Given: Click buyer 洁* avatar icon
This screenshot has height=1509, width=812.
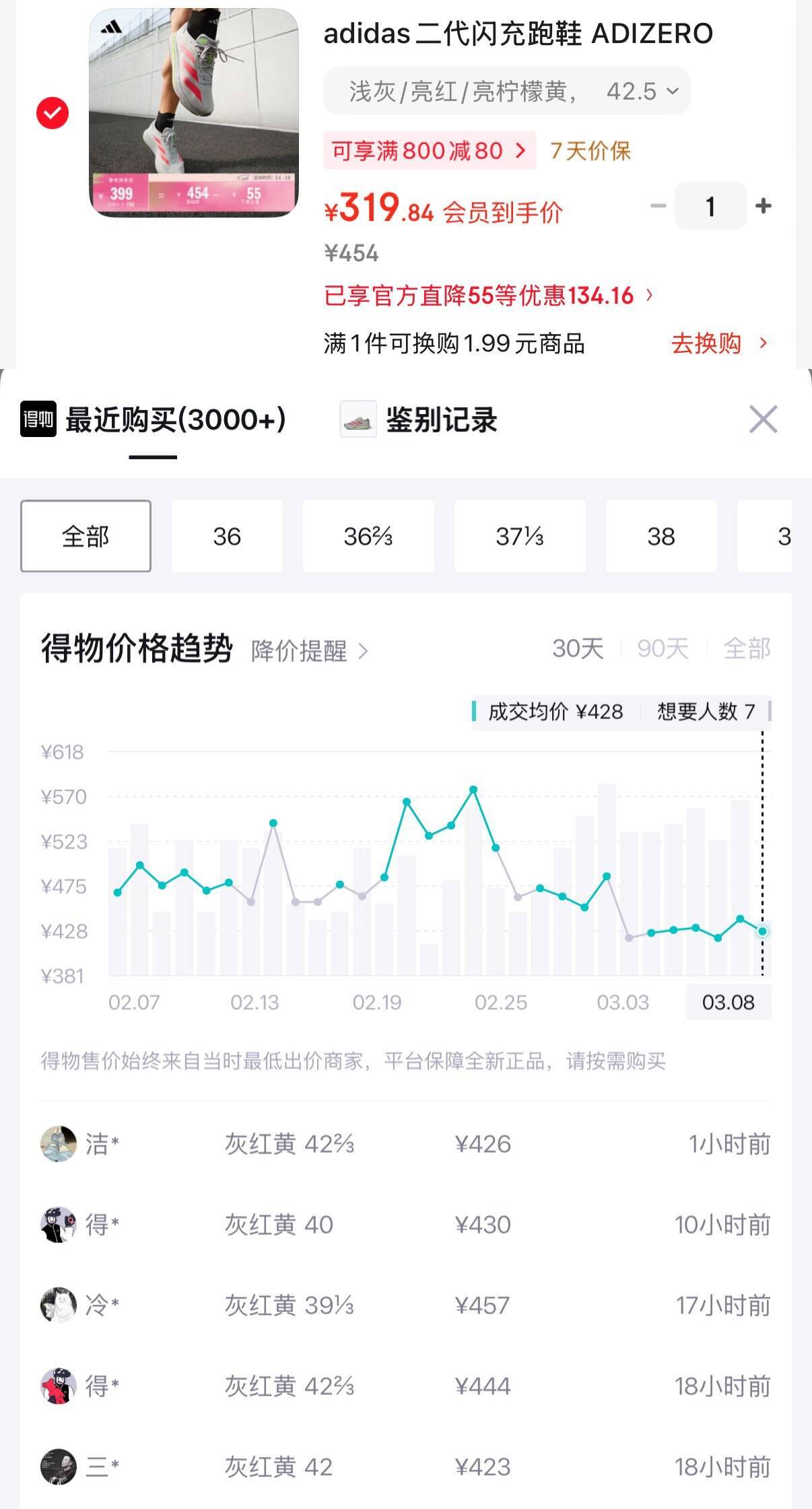Looking at the screenshot, I should (57, 1143).
